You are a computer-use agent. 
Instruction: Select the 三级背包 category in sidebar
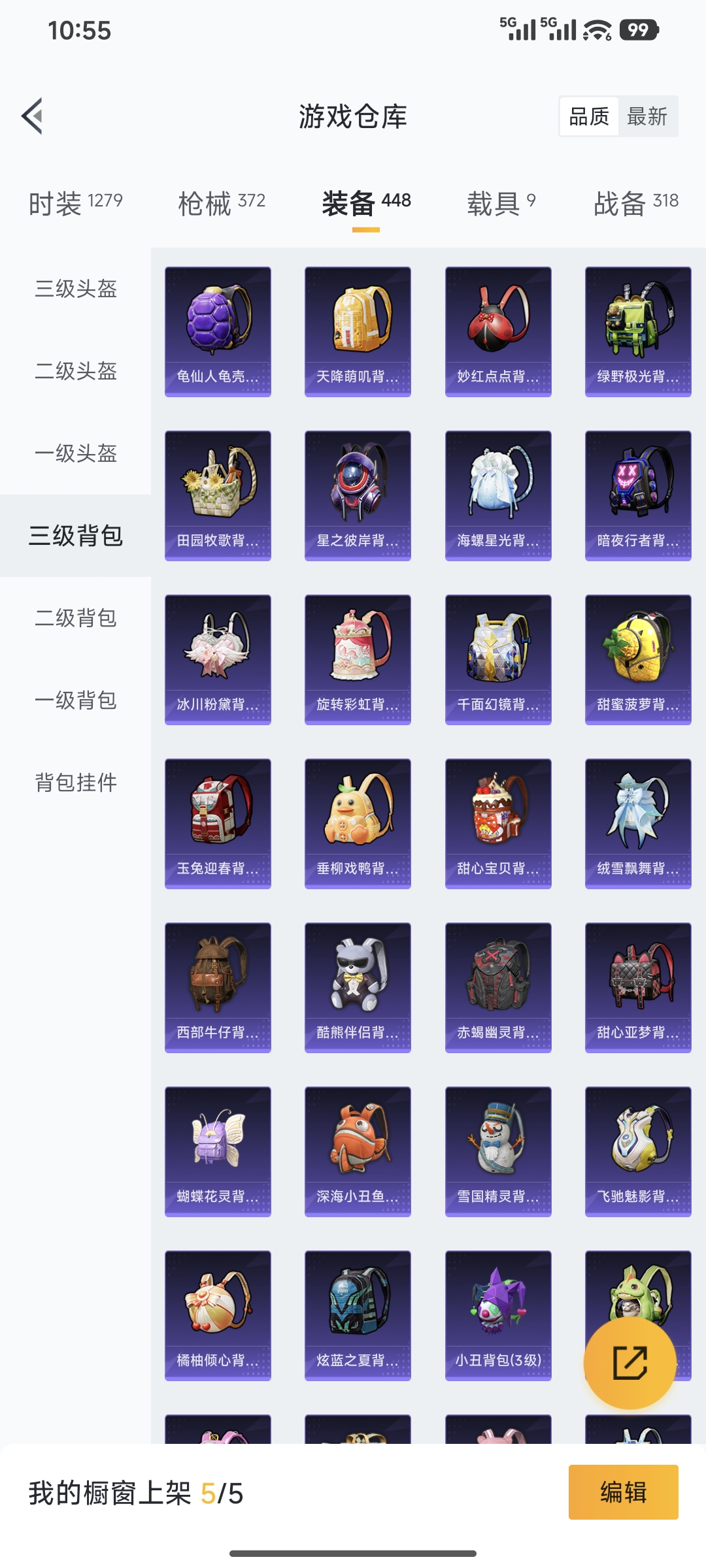pos(74,536)
